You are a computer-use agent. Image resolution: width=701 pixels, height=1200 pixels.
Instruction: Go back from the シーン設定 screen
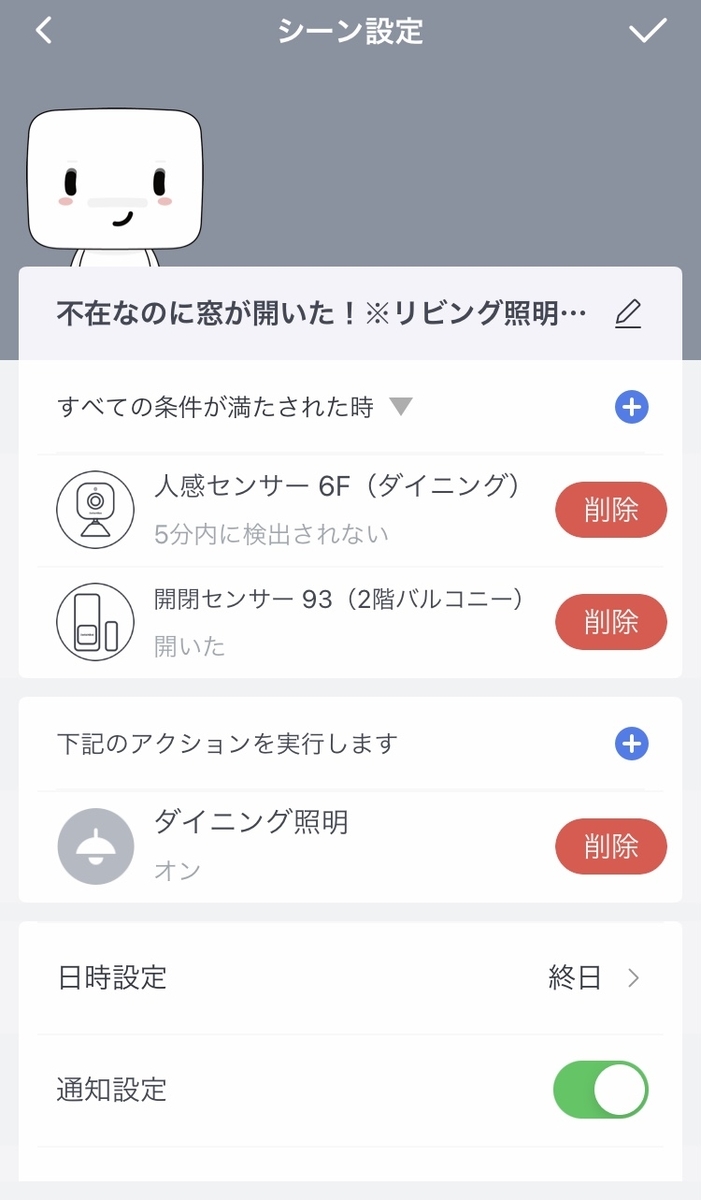point(44,31)
